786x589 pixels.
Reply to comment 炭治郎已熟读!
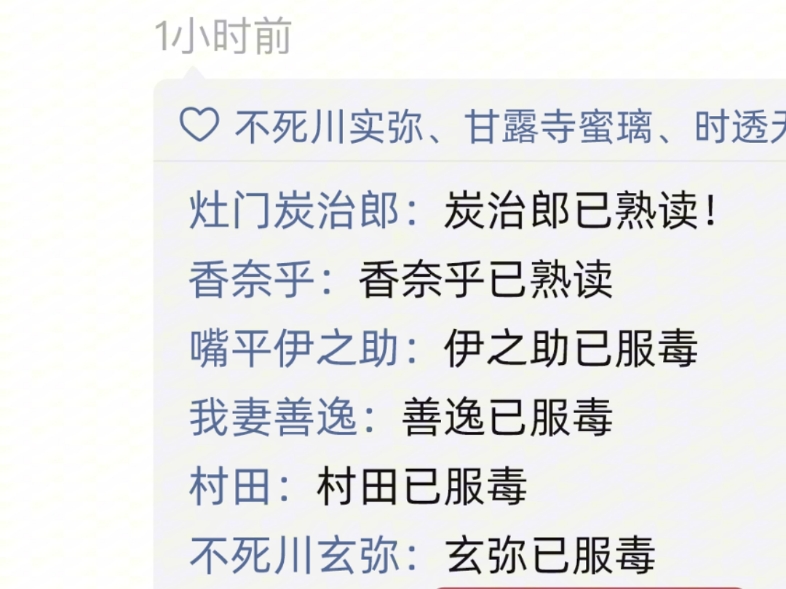point(580,212)
